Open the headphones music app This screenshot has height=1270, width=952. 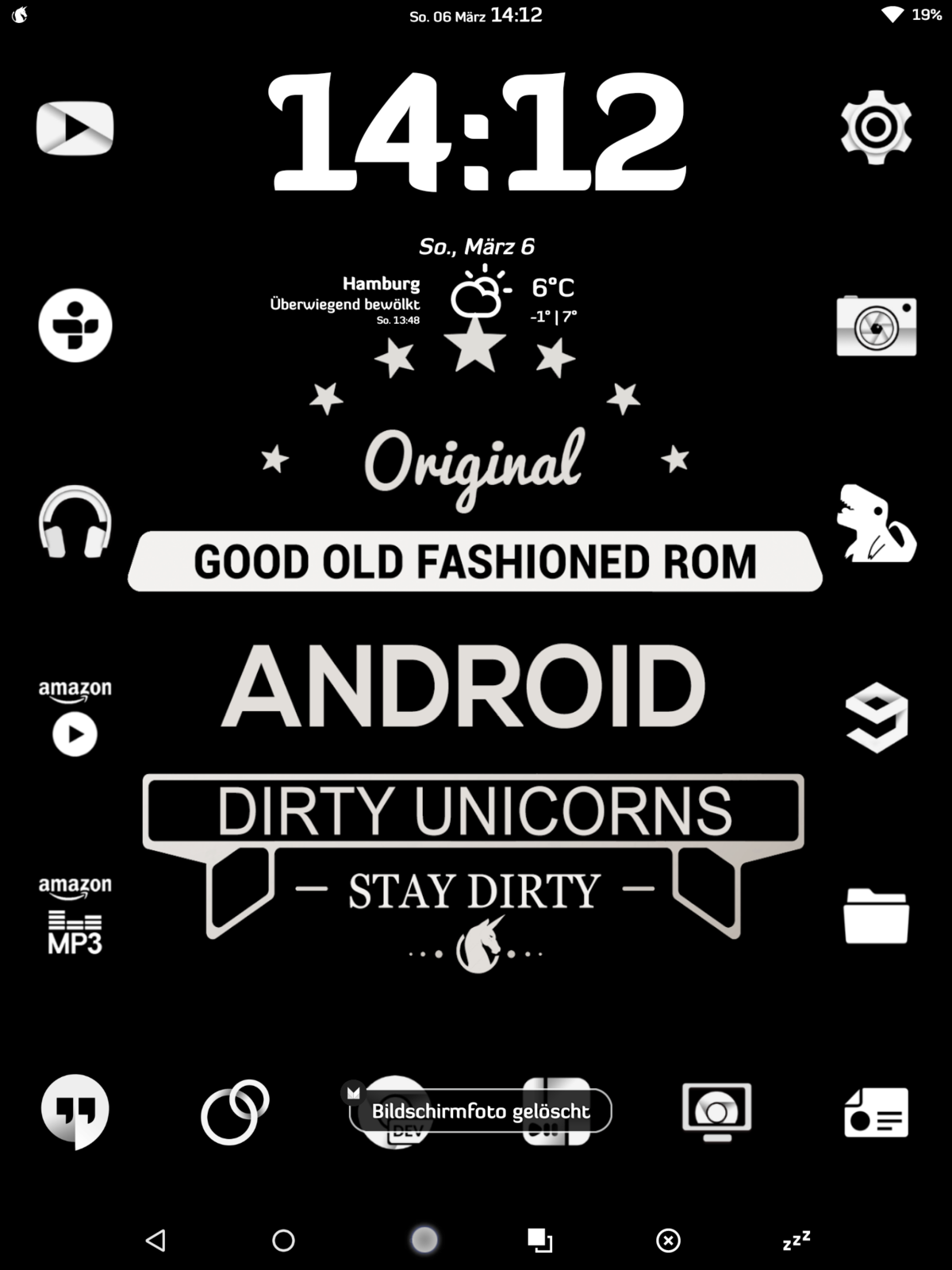(75, 522)
